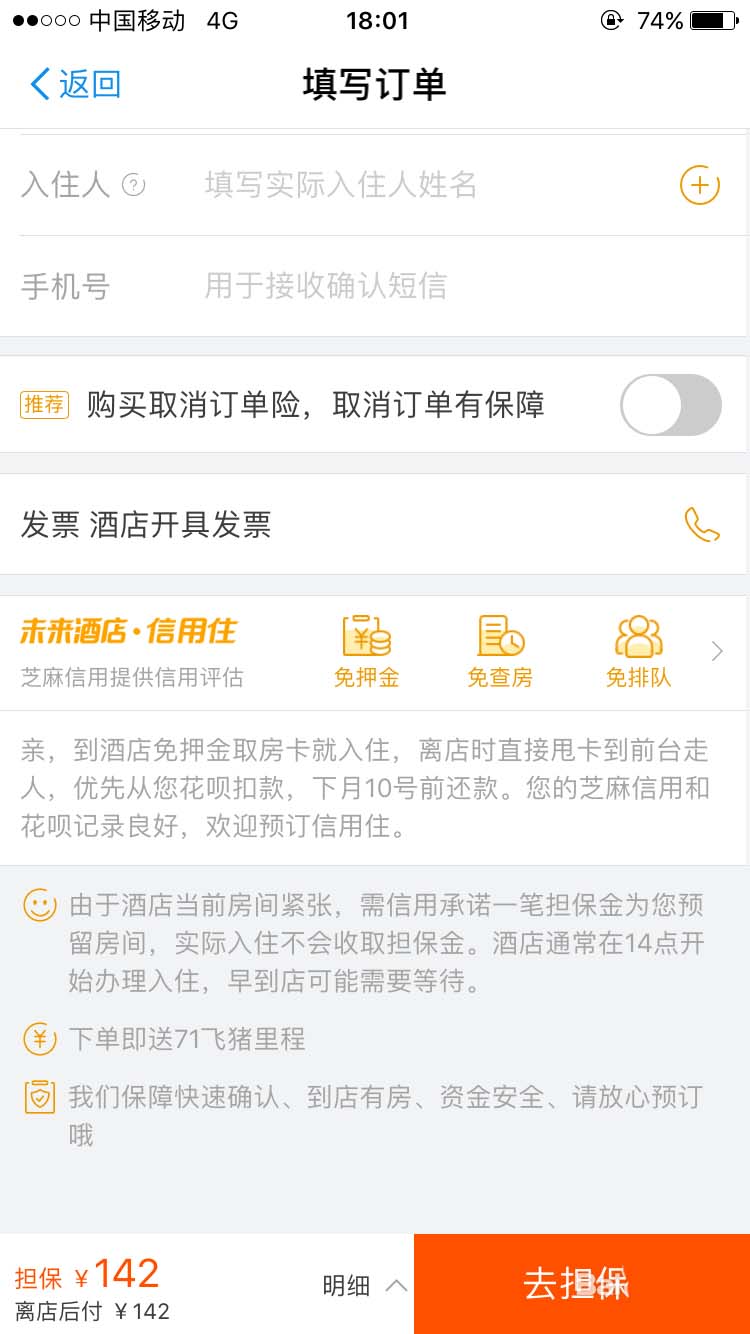Screen dimensions: 750x1334
Task: Add a guest with the plus icon
Action: tap(699, 185)
